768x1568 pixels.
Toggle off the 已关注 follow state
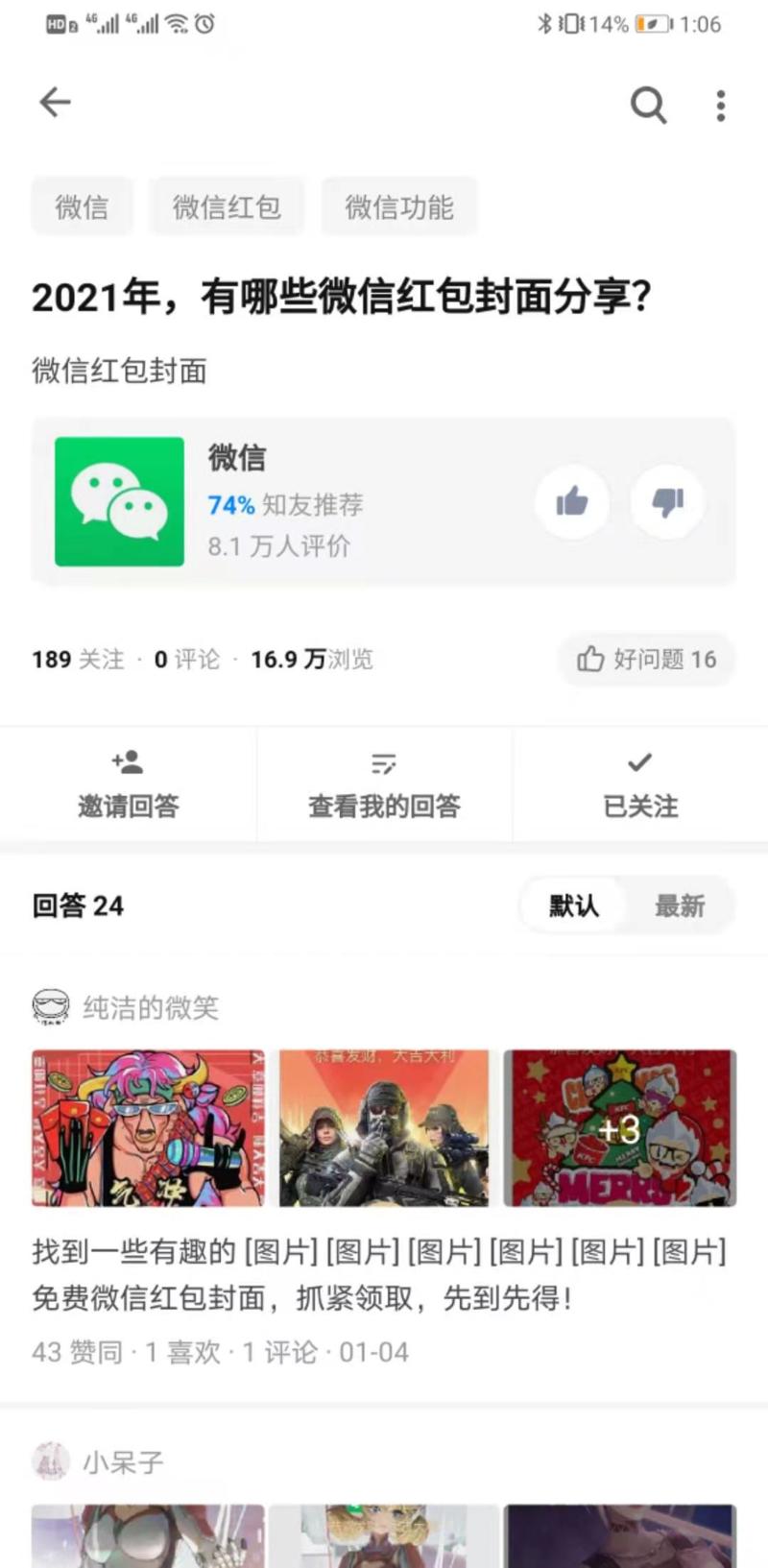pyautogui.click(x=639, y=784)
